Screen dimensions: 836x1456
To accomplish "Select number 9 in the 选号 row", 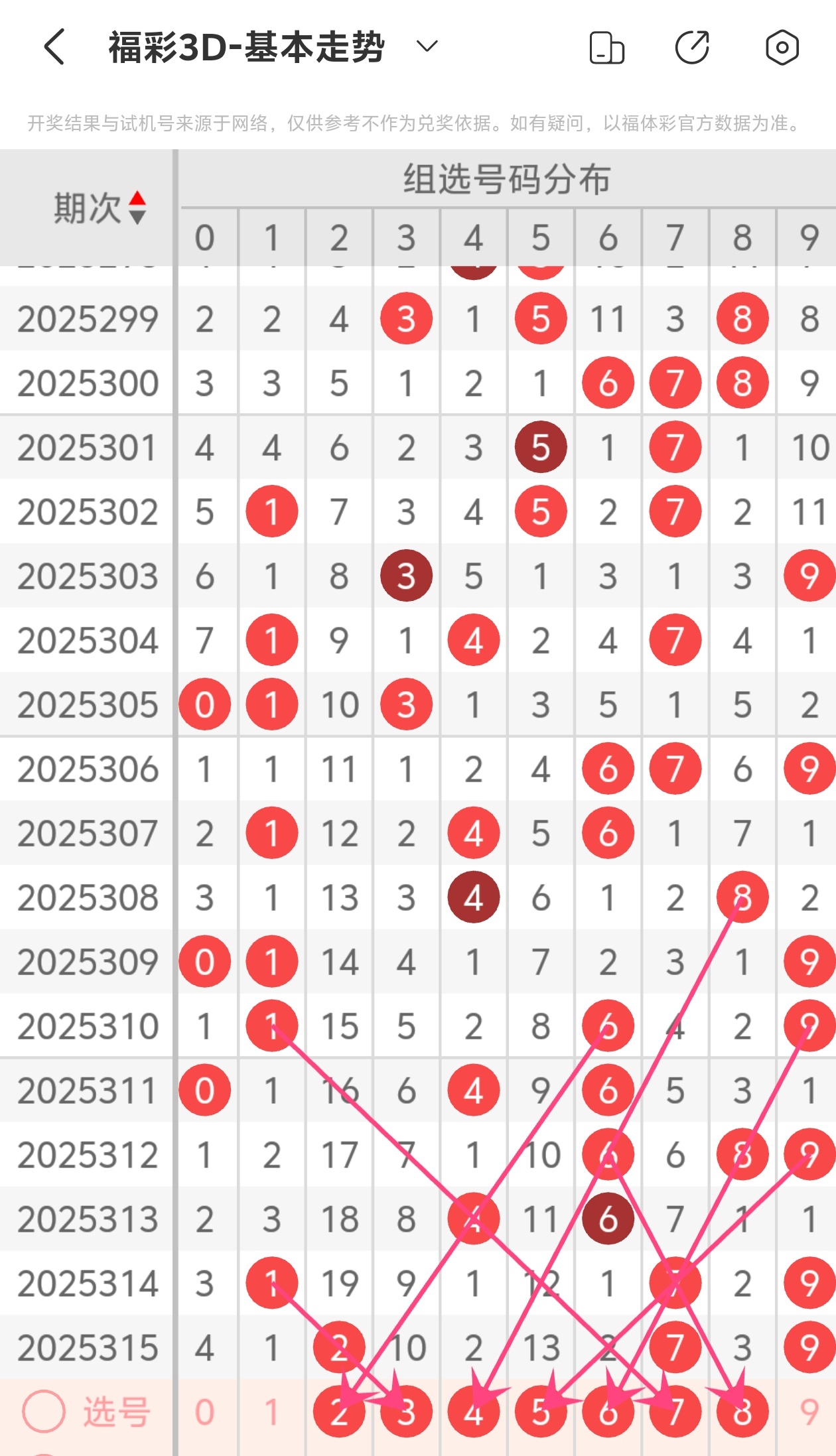I will pos(809,1412).
